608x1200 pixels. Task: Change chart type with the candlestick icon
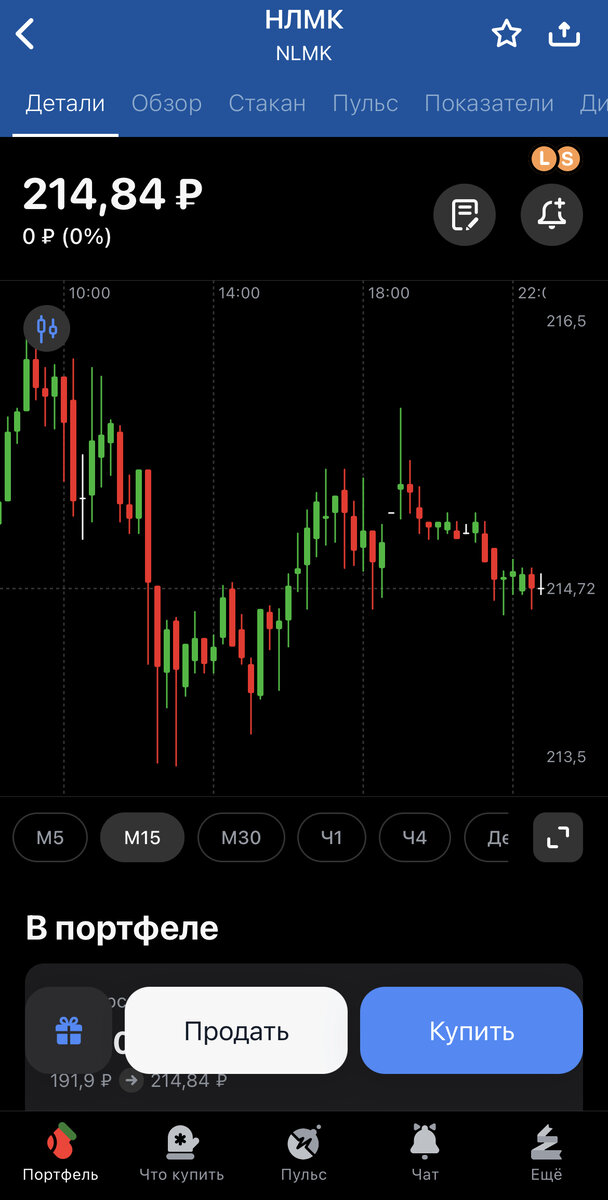point(47,327)
